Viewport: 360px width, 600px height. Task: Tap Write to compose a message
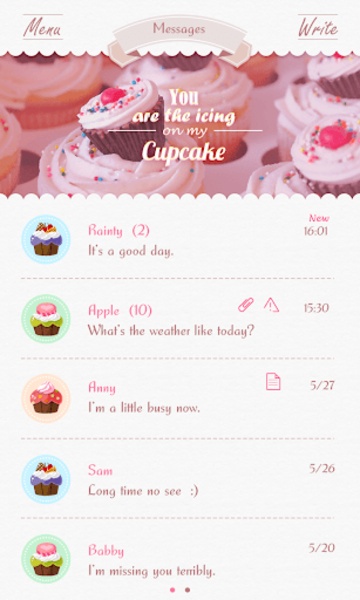(x=318, y=27)
